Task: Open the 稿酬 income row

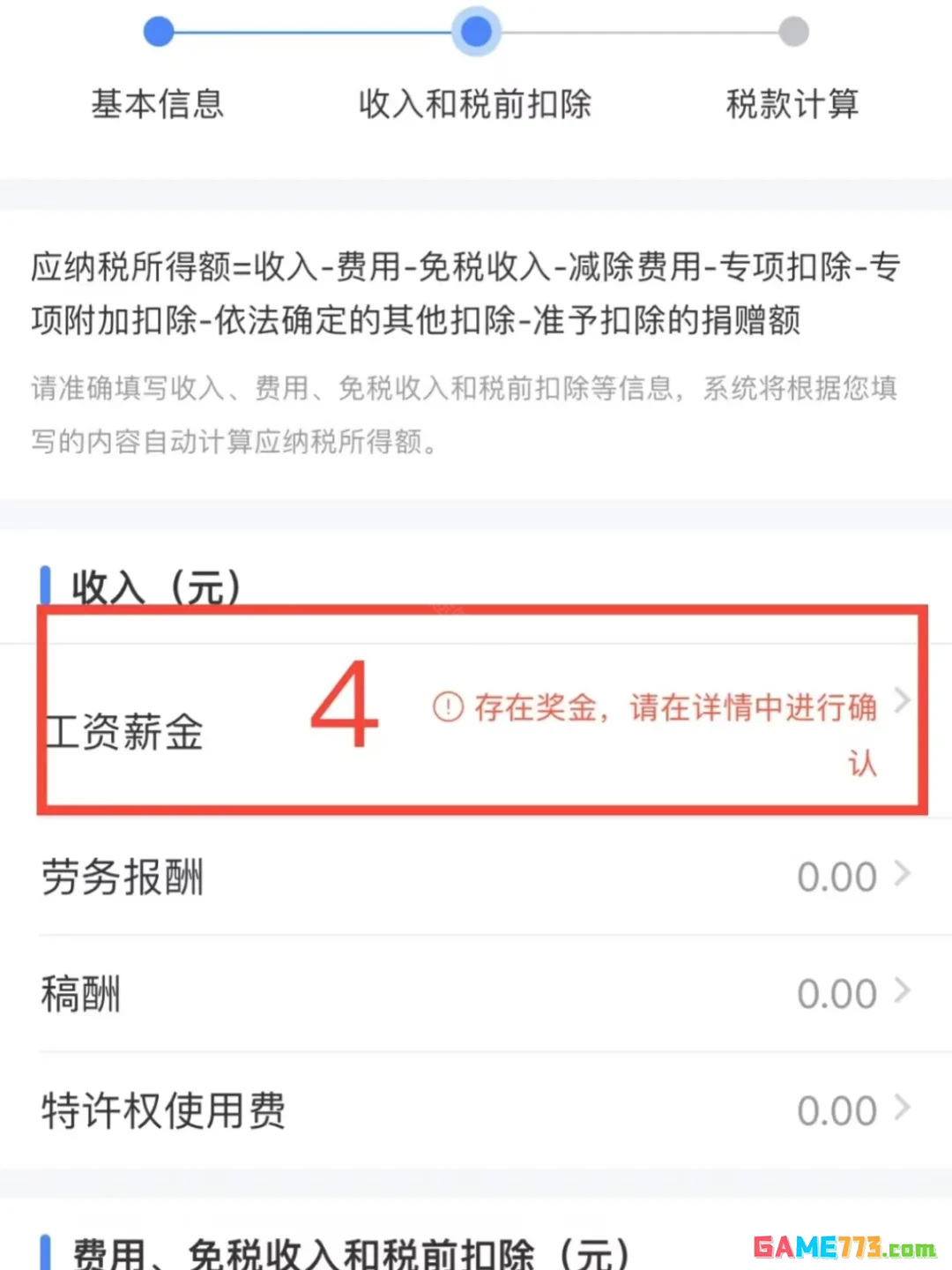Action: [x=476, y=994]
